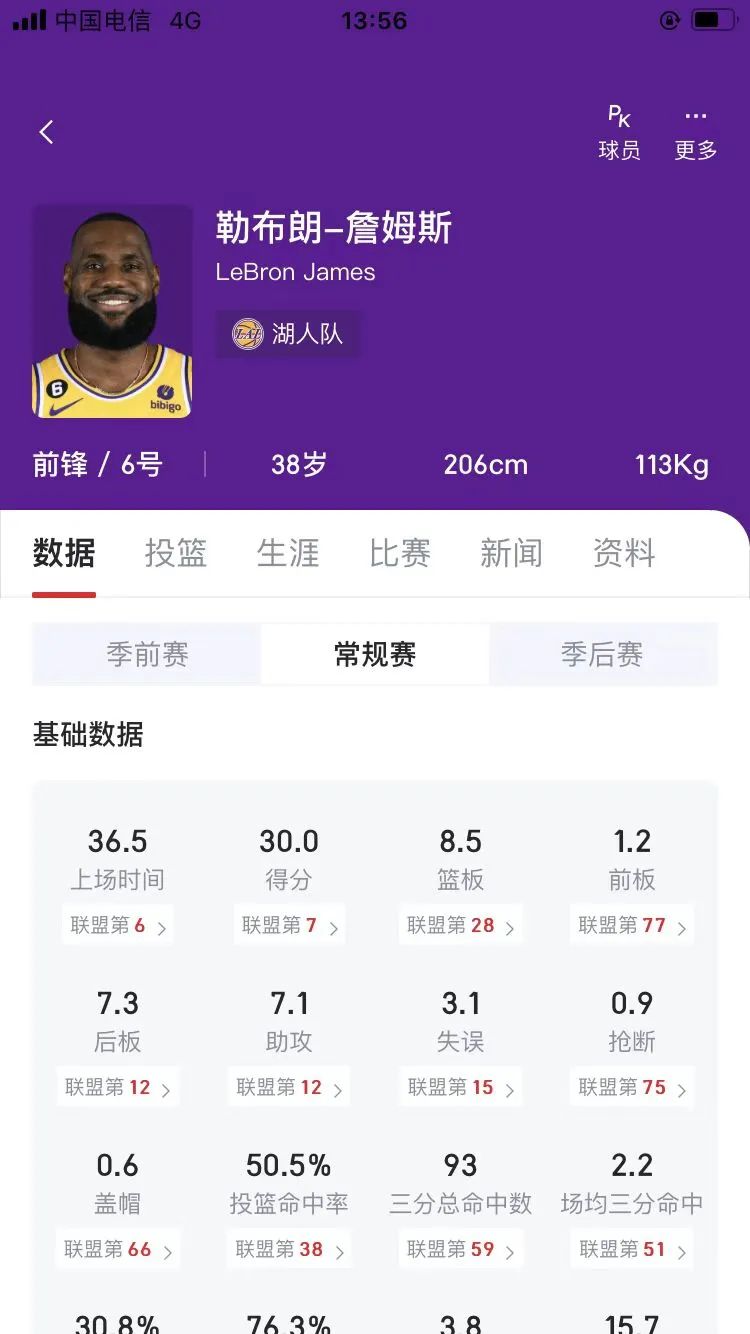Open the 新闻 tab
750x1334 pixels.
coord(511,553)
